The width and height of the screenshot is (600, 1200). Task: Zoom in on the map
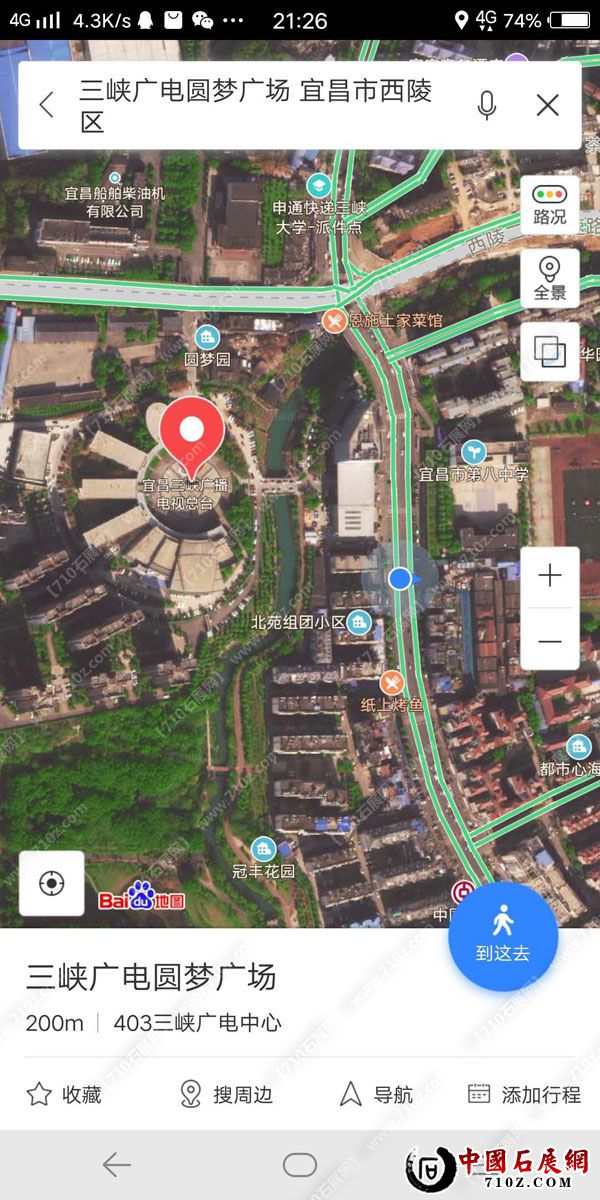pos(549,576)
